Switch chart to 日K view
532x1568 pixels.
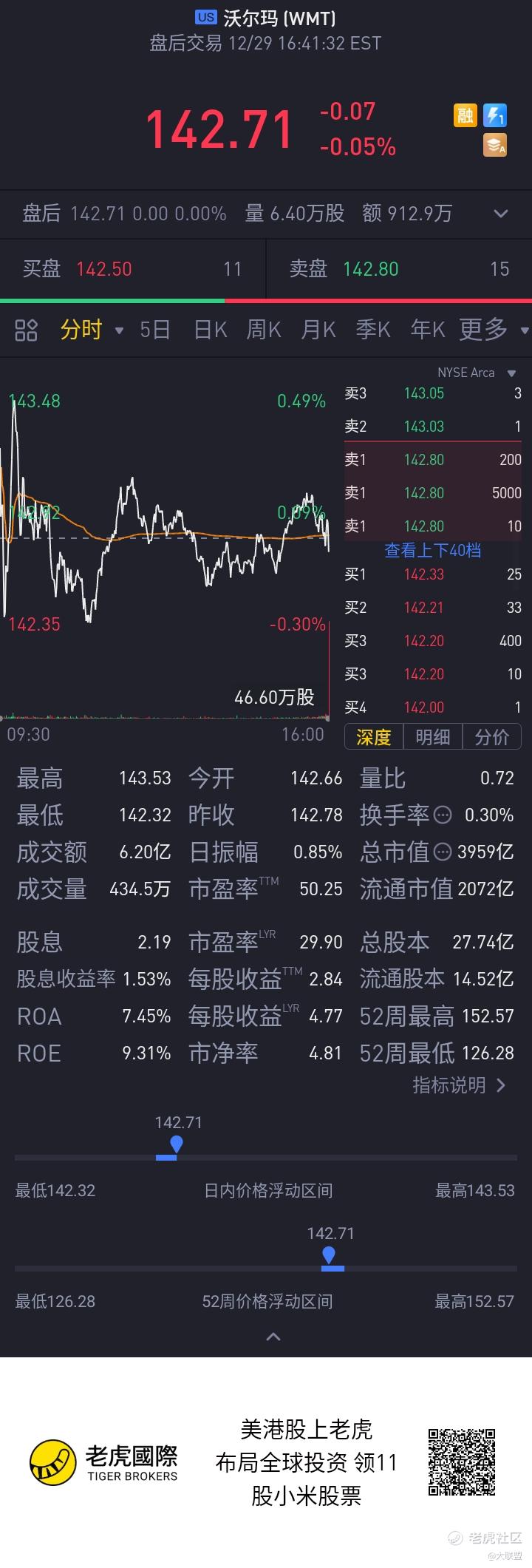pyautogui.click(x=211, y=330)
